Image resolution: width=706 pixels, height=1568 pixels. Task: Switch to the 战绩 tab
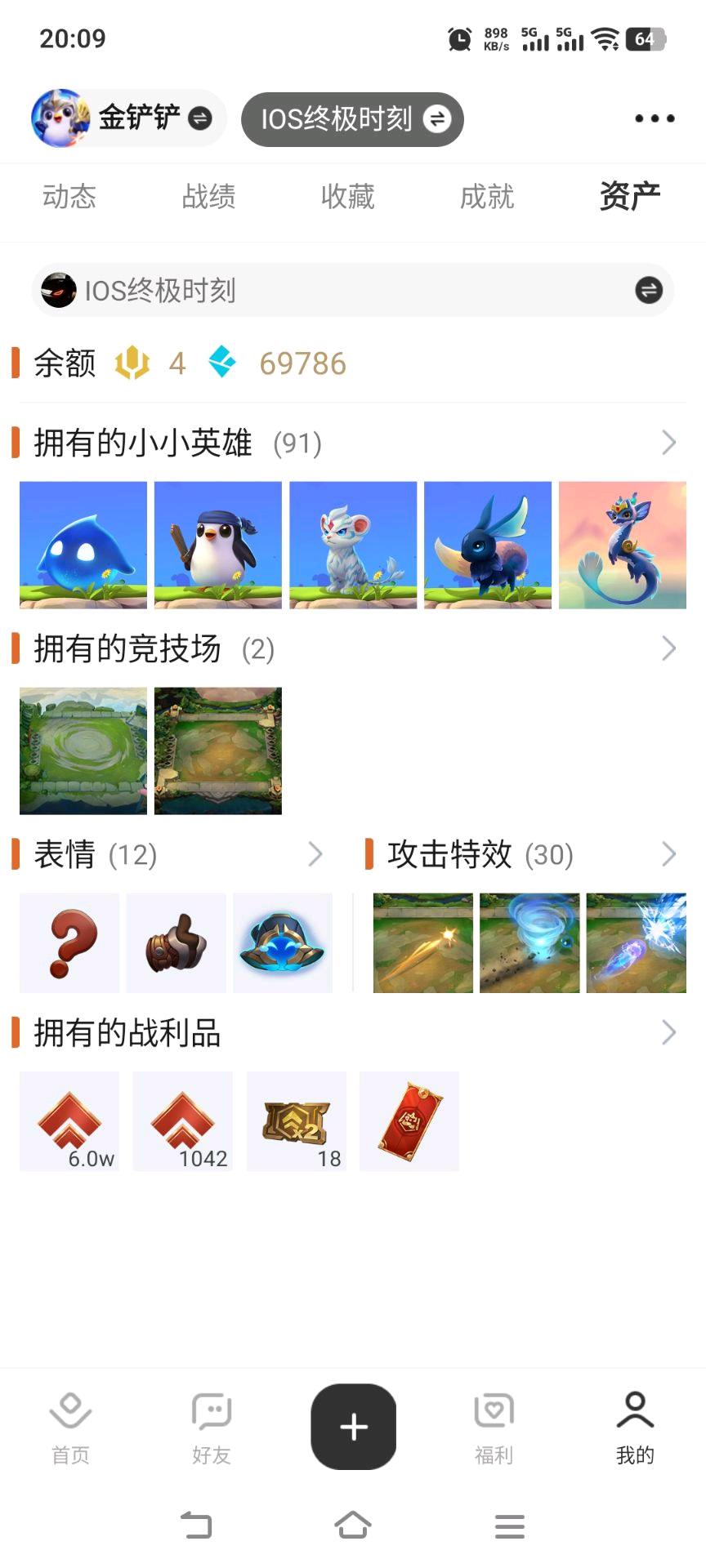click(208, 197)
